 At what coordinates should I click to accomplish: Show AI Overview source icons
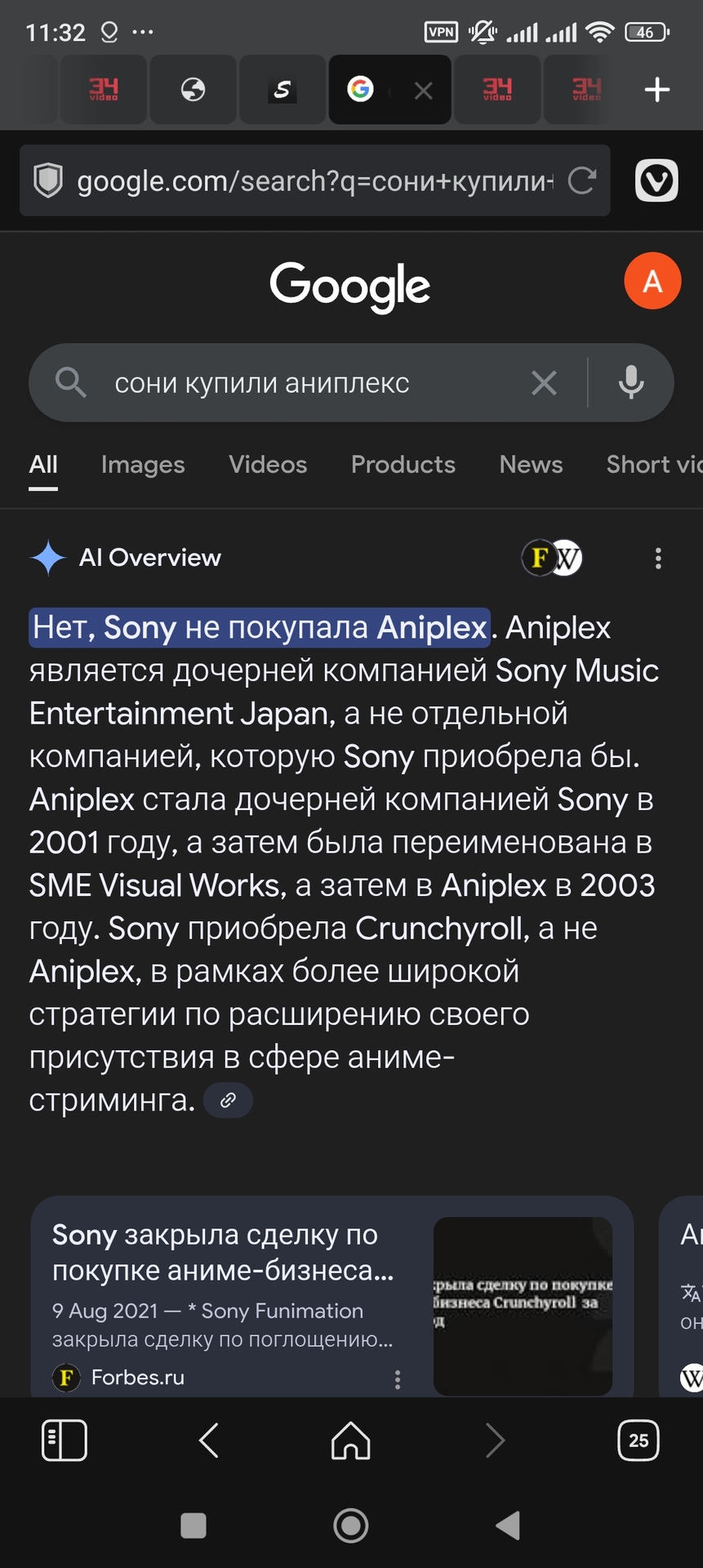point(553,559)
